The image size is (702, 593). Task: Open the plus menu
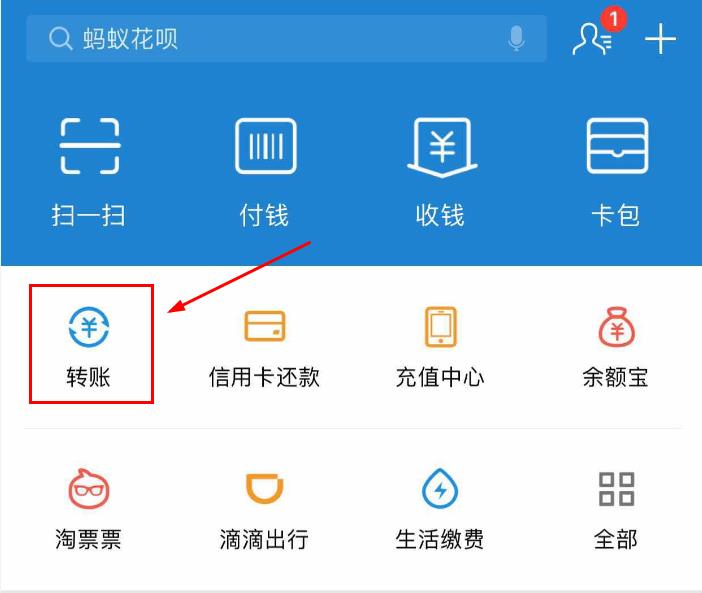coord(660,39)
